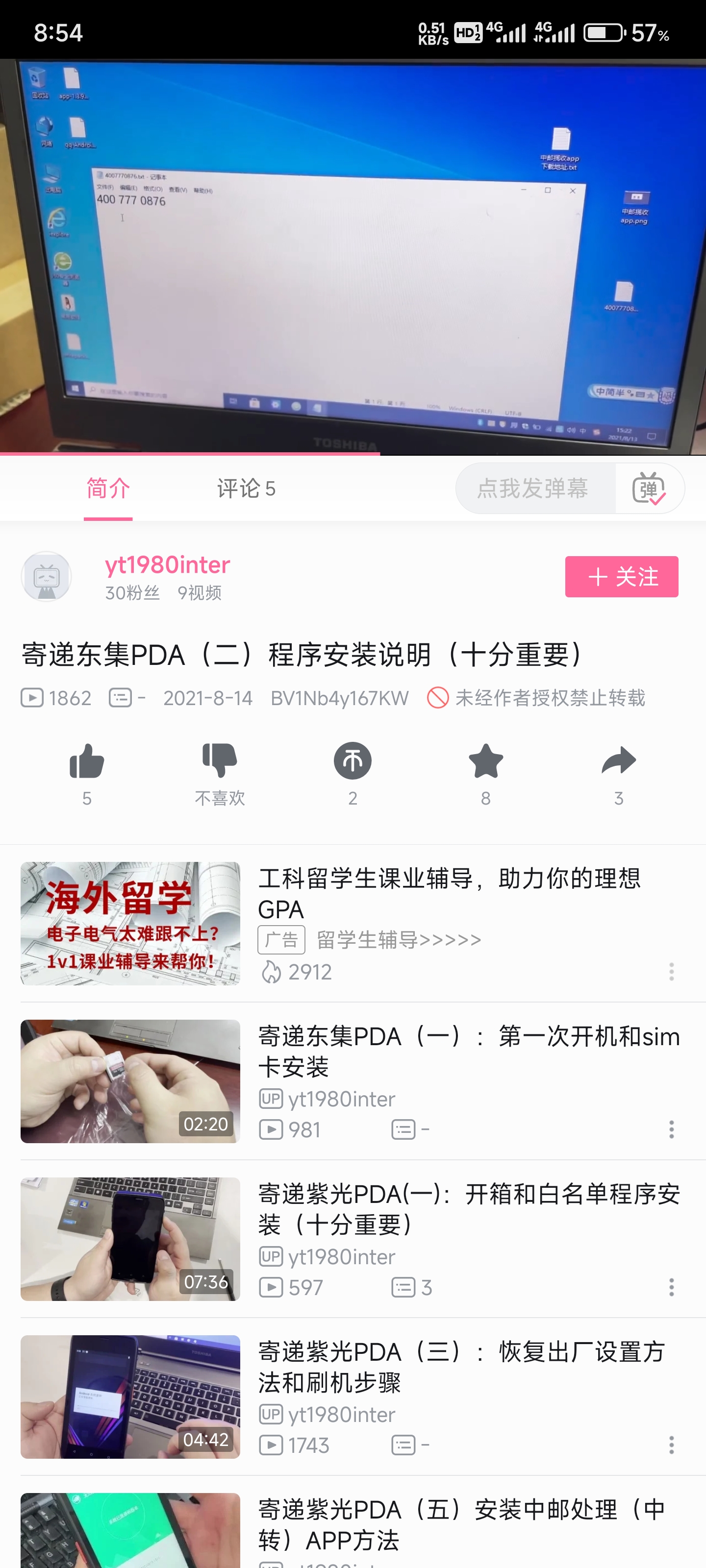Tap the 不喜欢 dislike icon
Screen dimensions: 706x1568
[x=219, y=761]
